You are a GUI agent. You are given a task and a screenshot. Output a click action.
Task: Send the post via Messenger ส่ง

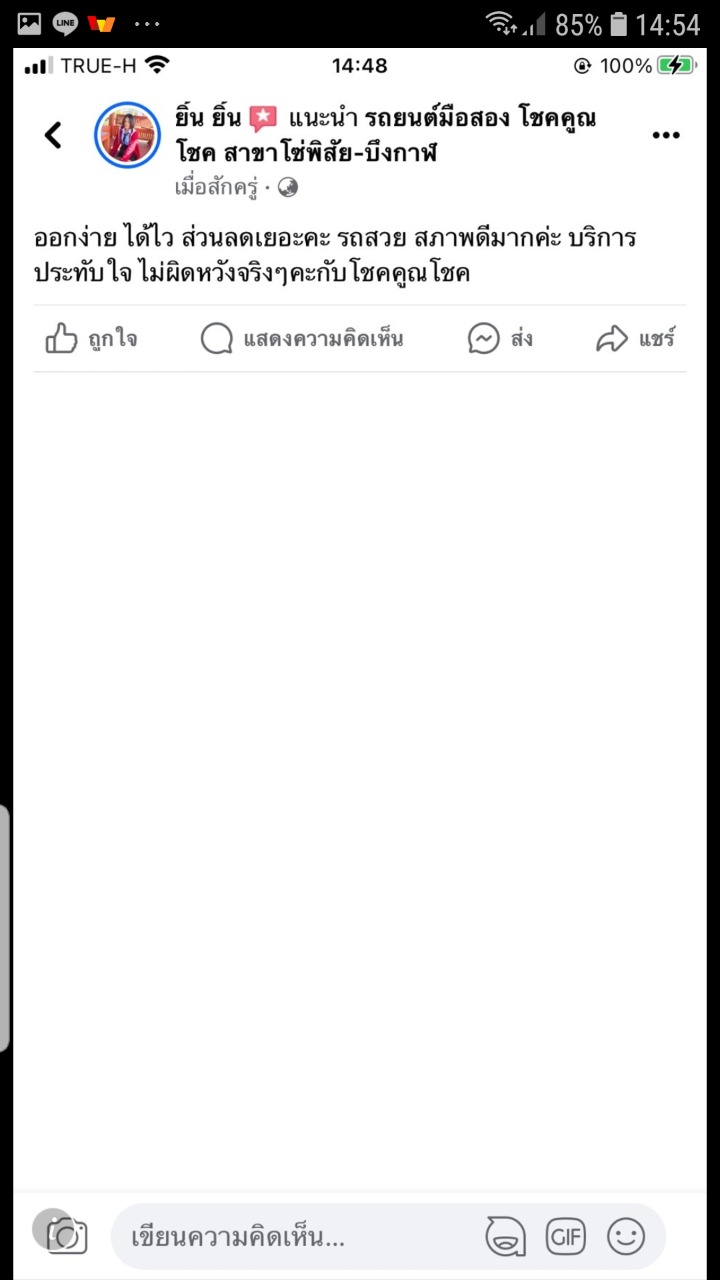point(500,339)
